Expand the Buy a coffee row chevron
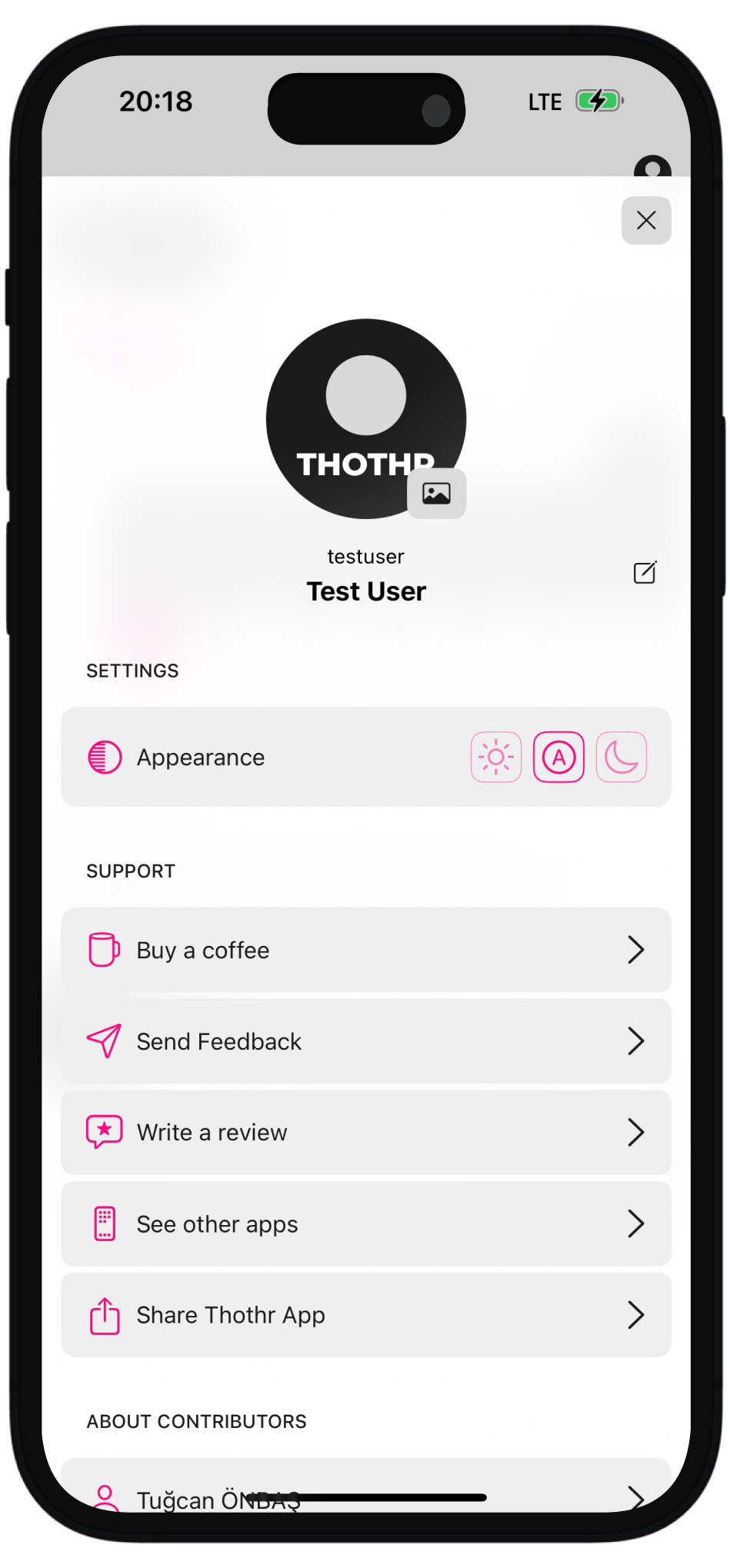Image resolution: width=730 pixels, height=1568 pixels. click(x=636, y=950)
